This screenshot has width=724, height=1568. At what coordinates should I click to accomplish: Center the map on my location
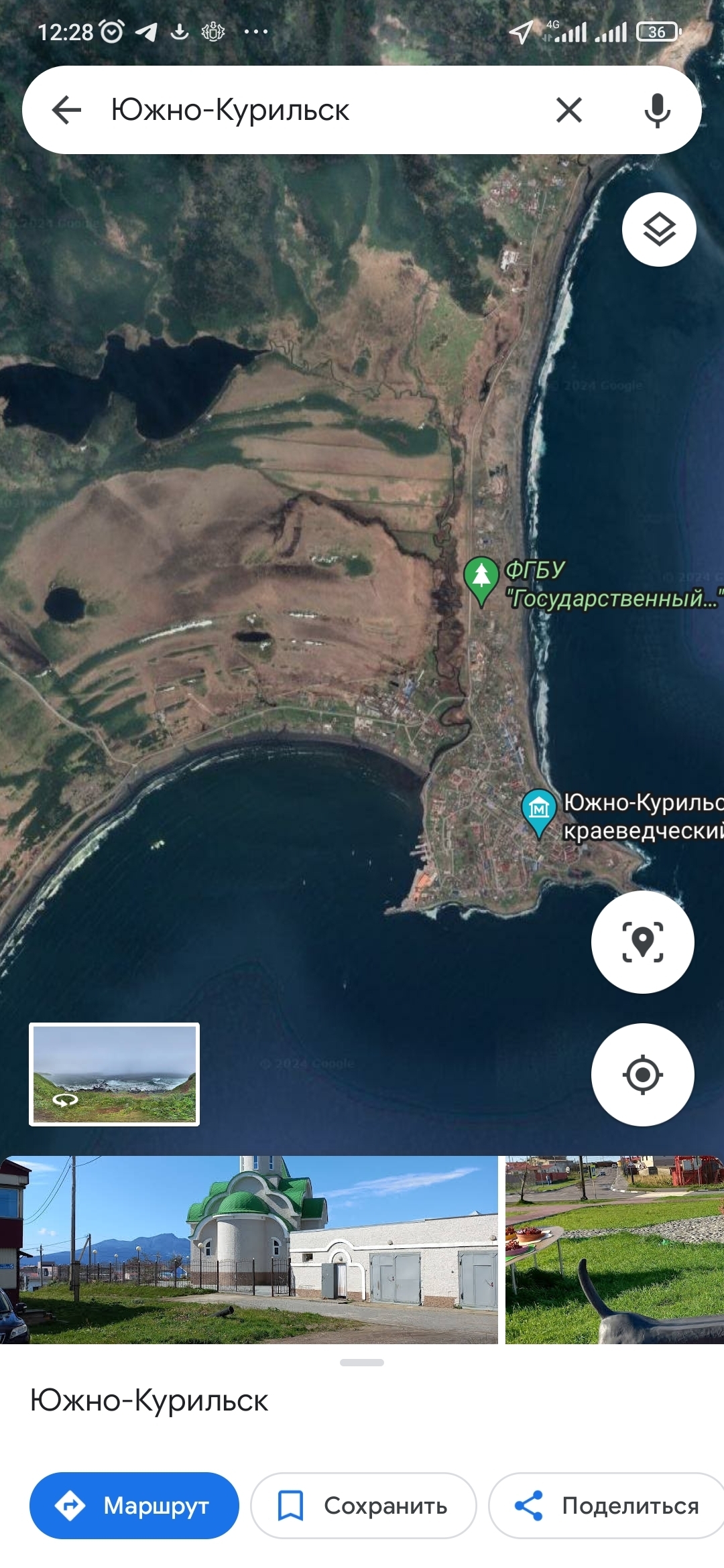[x=642, y=1074]
